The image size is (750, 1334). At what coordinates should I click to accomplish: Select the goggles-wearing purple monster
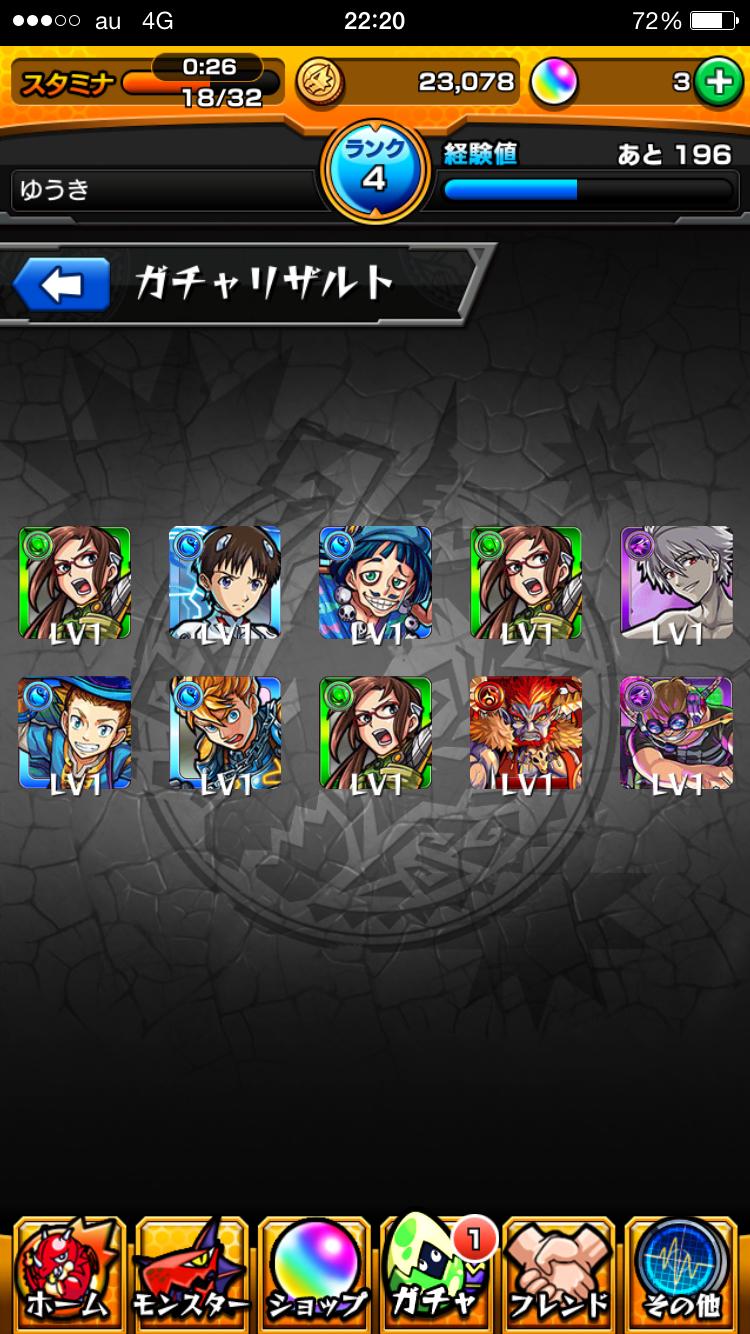tap(677, 733)
